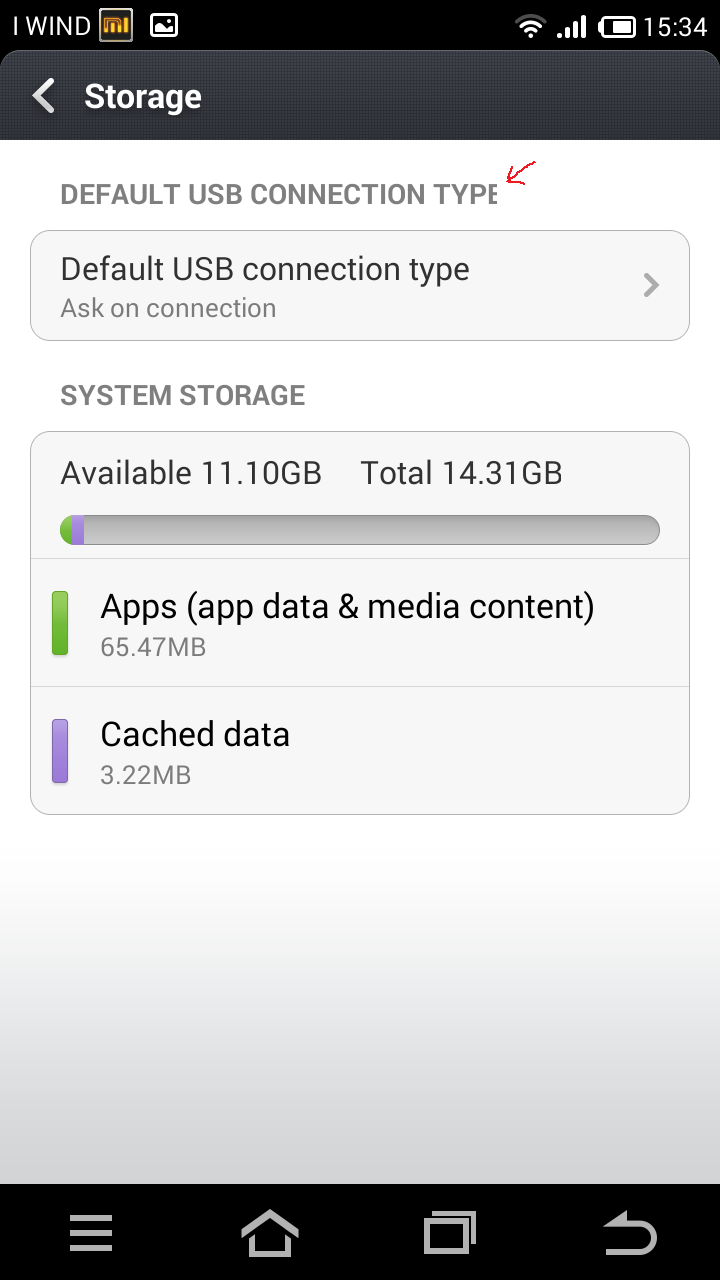Open Default USB connection type setting
Image resolution: width=720 pixels, height=1280 pixels.
point(360,286)
